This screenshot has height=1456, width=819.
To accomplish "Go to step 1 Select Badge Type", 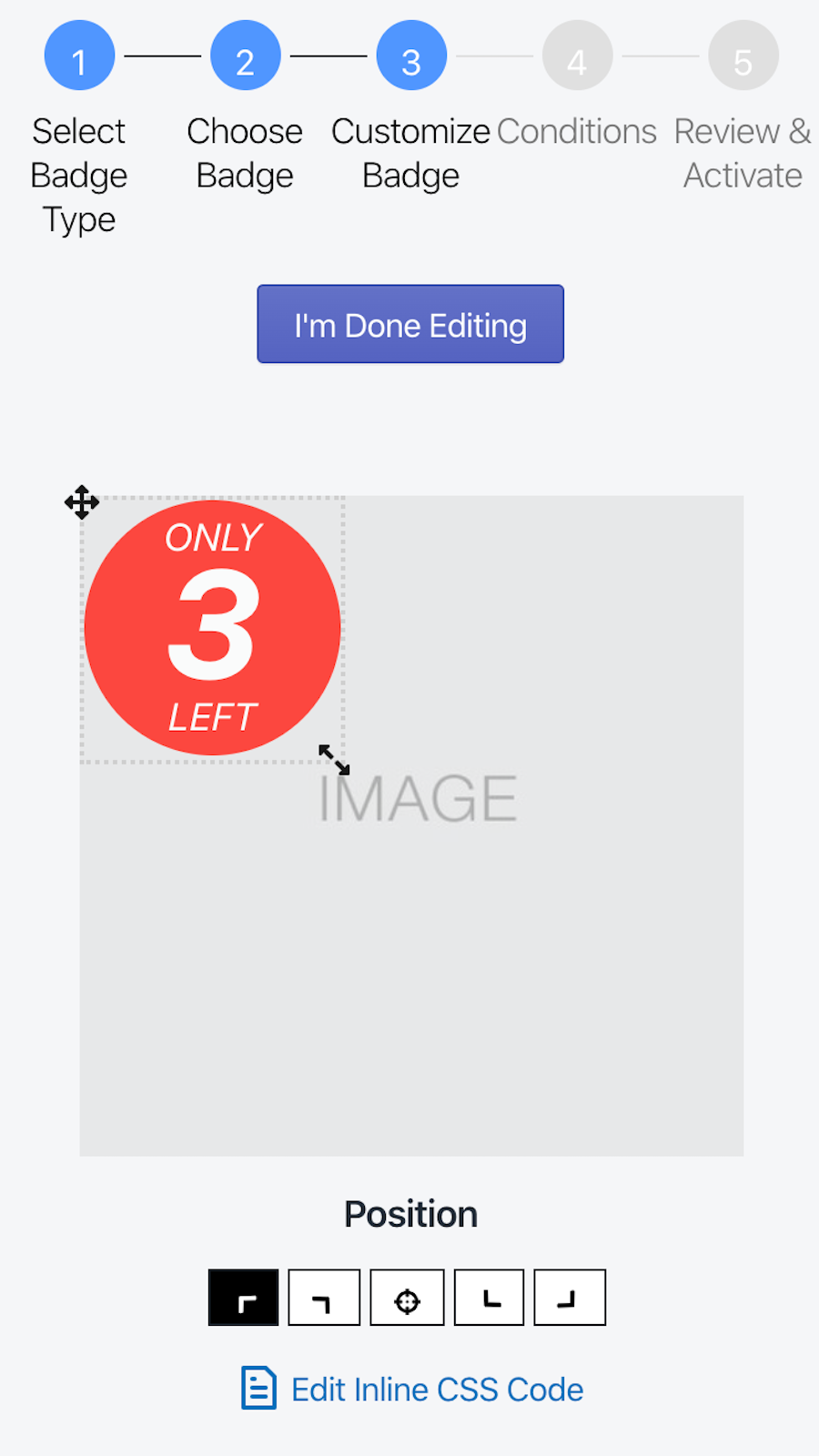I will pyautogui.click(x=79, y=56).
